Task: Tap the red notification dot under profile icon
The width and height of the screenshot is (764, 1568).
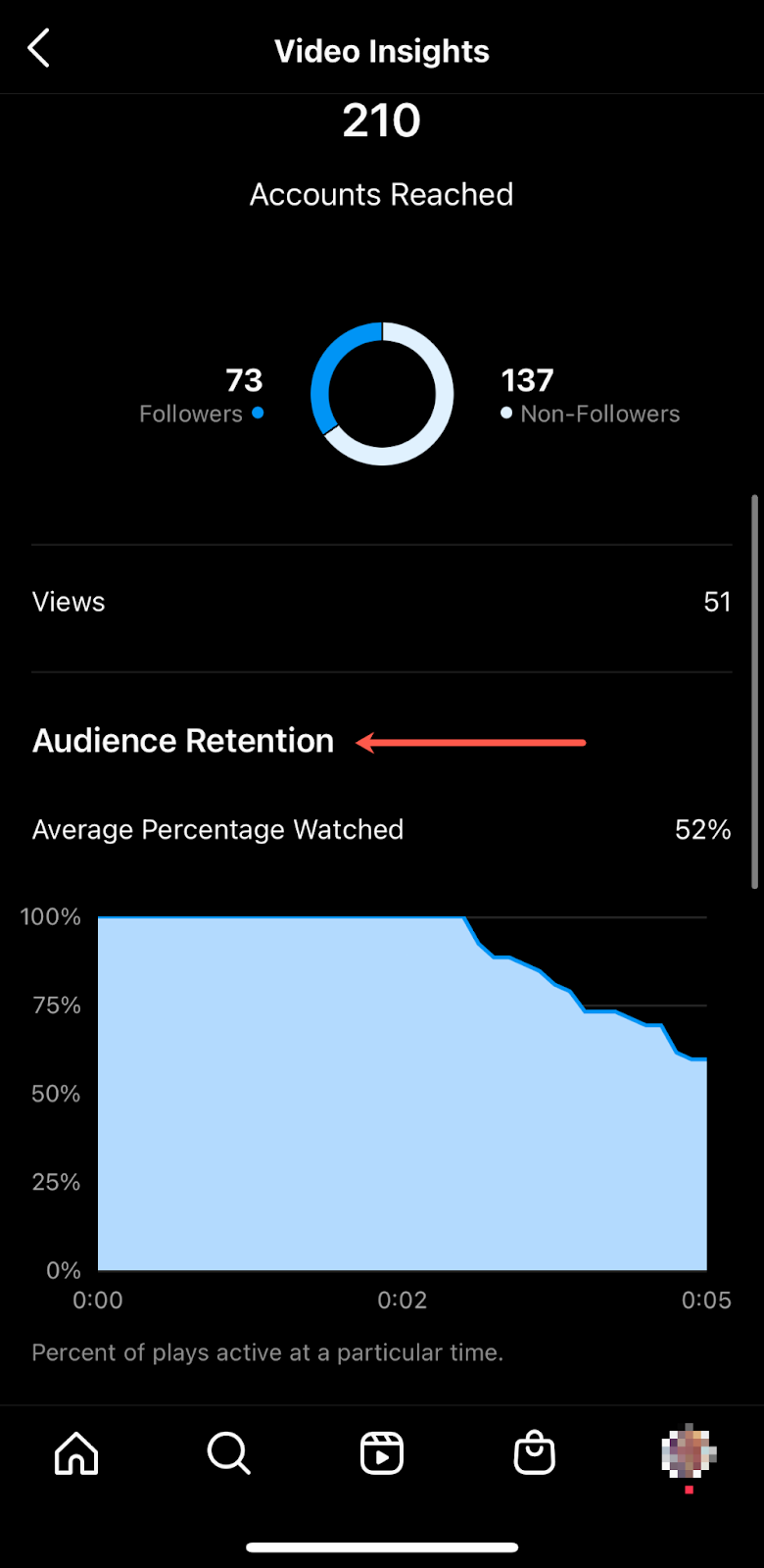Action: [x=689, y=1491]
